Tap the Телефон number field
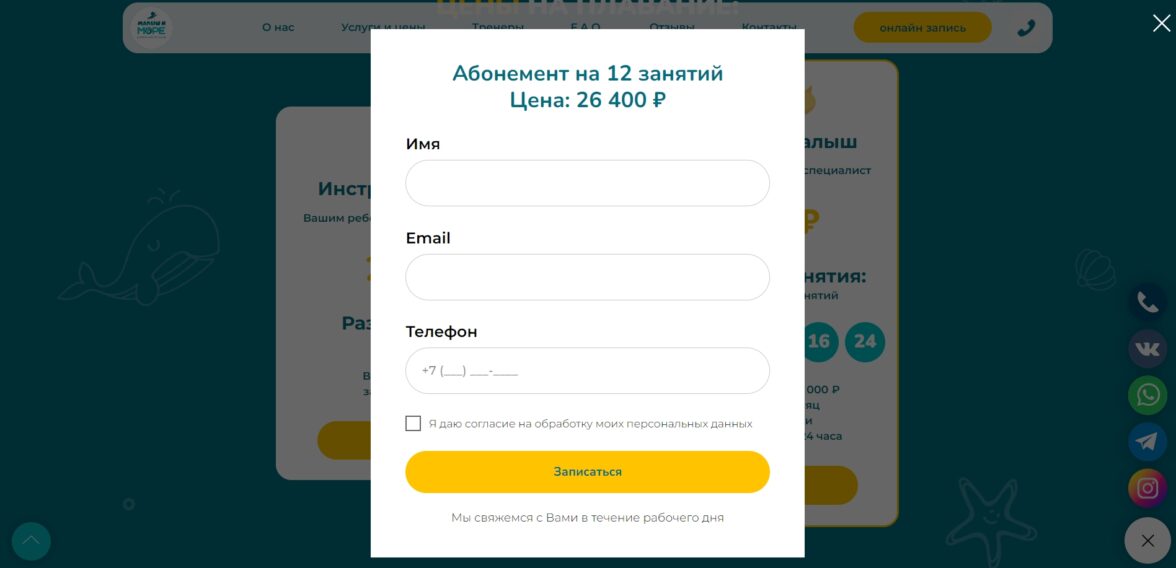The width and height of the screenshot is (1176, 568). pyautogui.click(x=587, y=370)
